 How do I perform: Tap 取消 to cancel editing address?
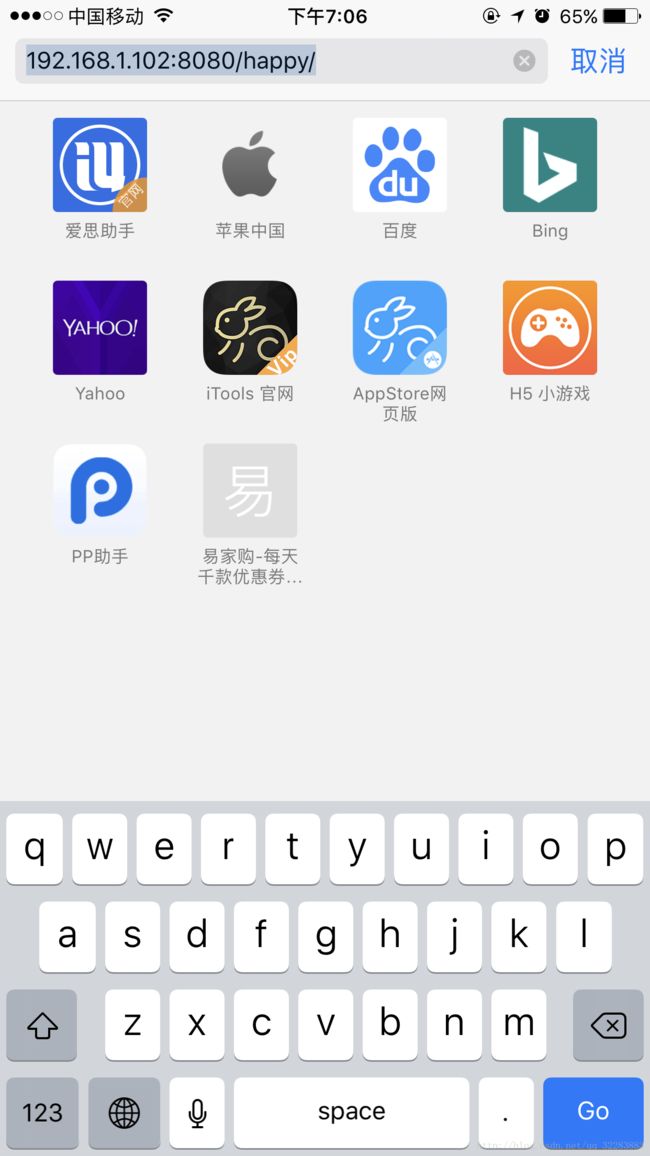coord(598,60)
